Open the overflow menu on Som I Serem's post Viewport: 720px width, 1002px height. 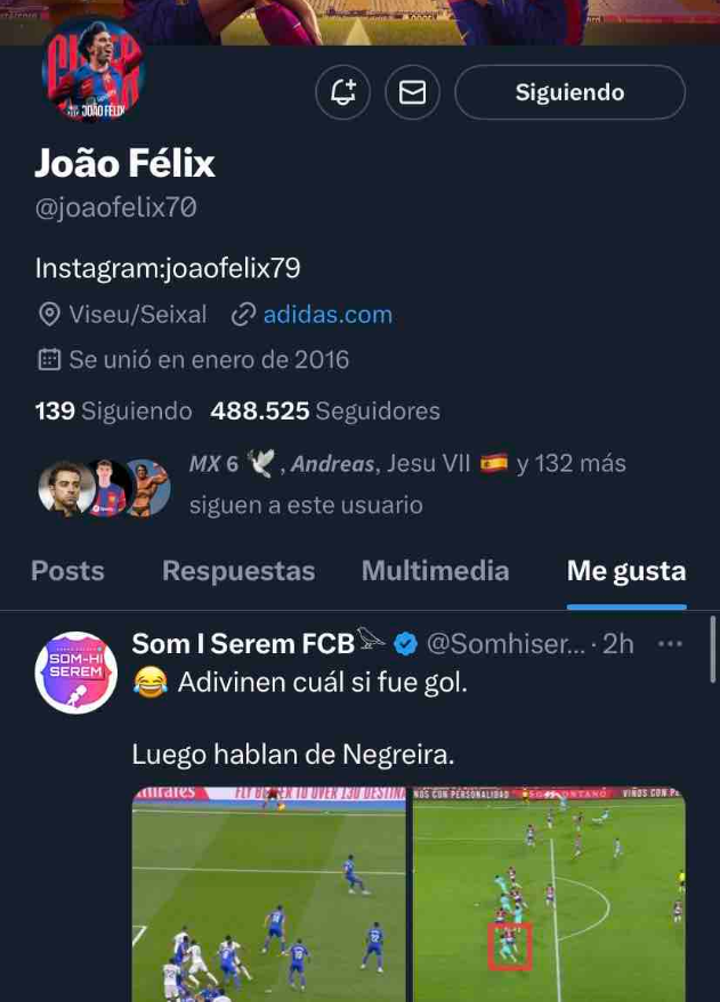click(x=670, y=645)
